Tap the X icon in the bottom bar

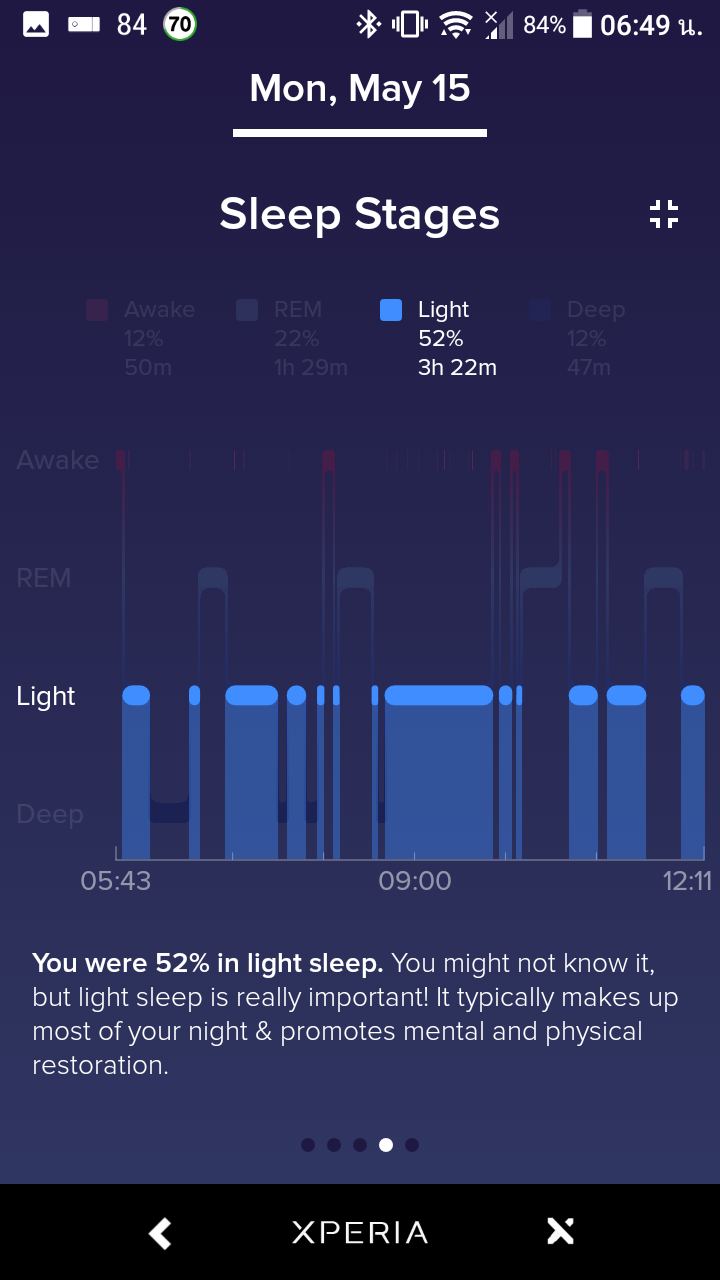560,1232
